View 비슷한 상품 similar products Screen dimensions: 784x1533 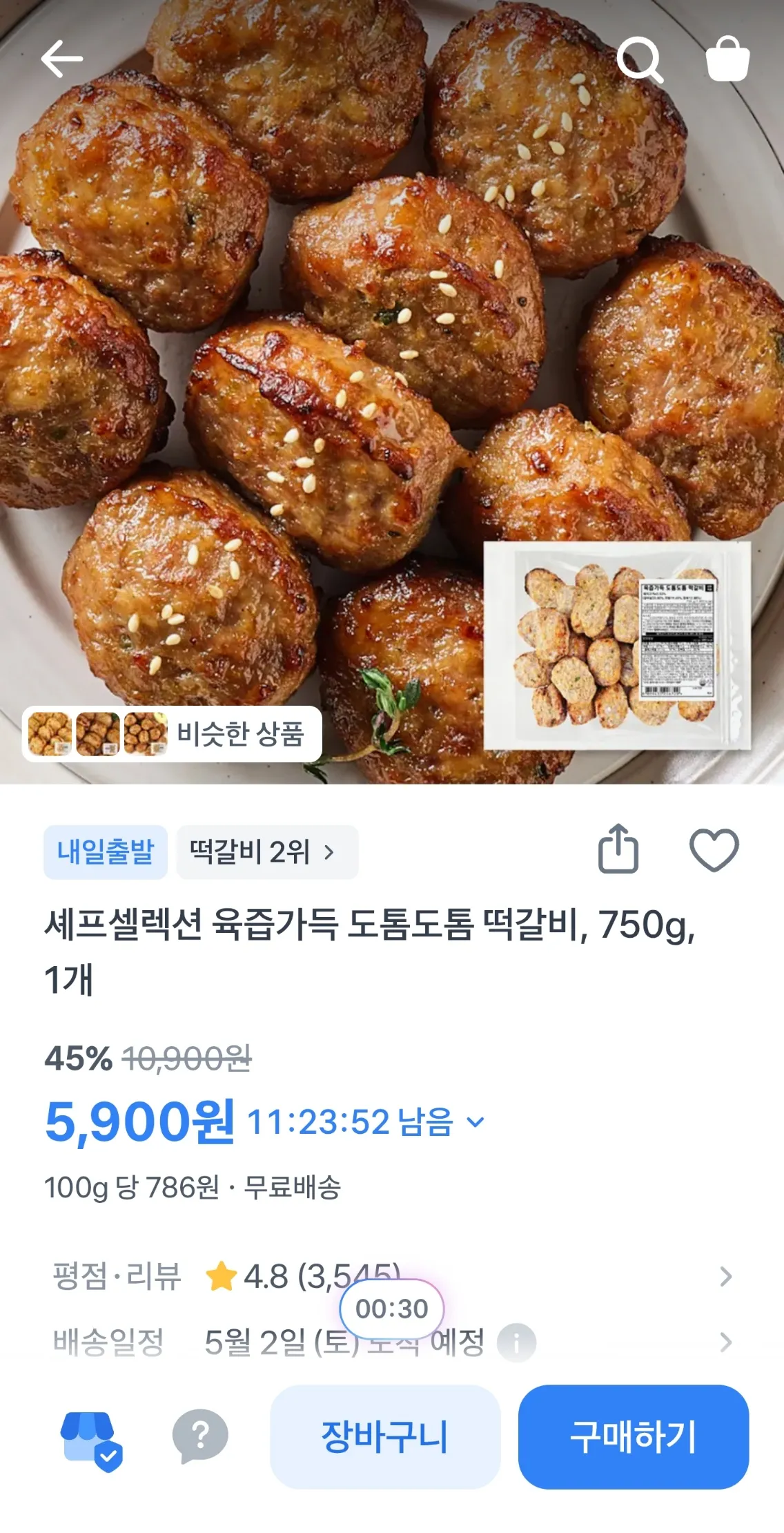(x=172, y=734)
